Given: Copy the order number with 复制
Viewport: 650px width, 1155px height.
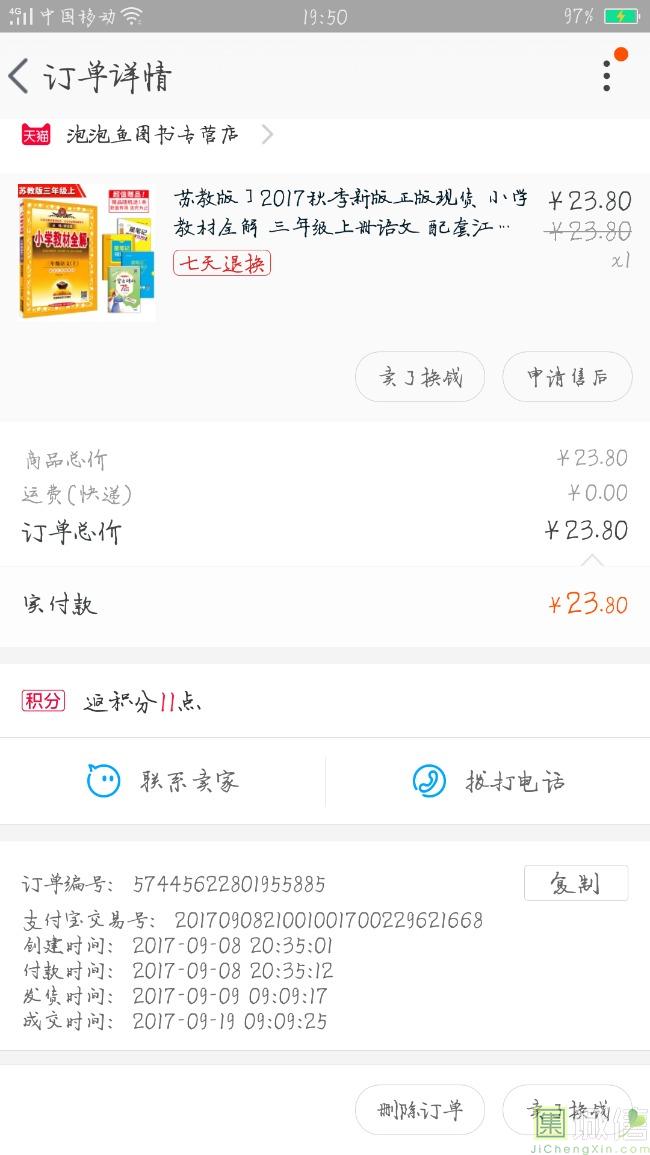Looking at the screenshot, I should [576, 883].
